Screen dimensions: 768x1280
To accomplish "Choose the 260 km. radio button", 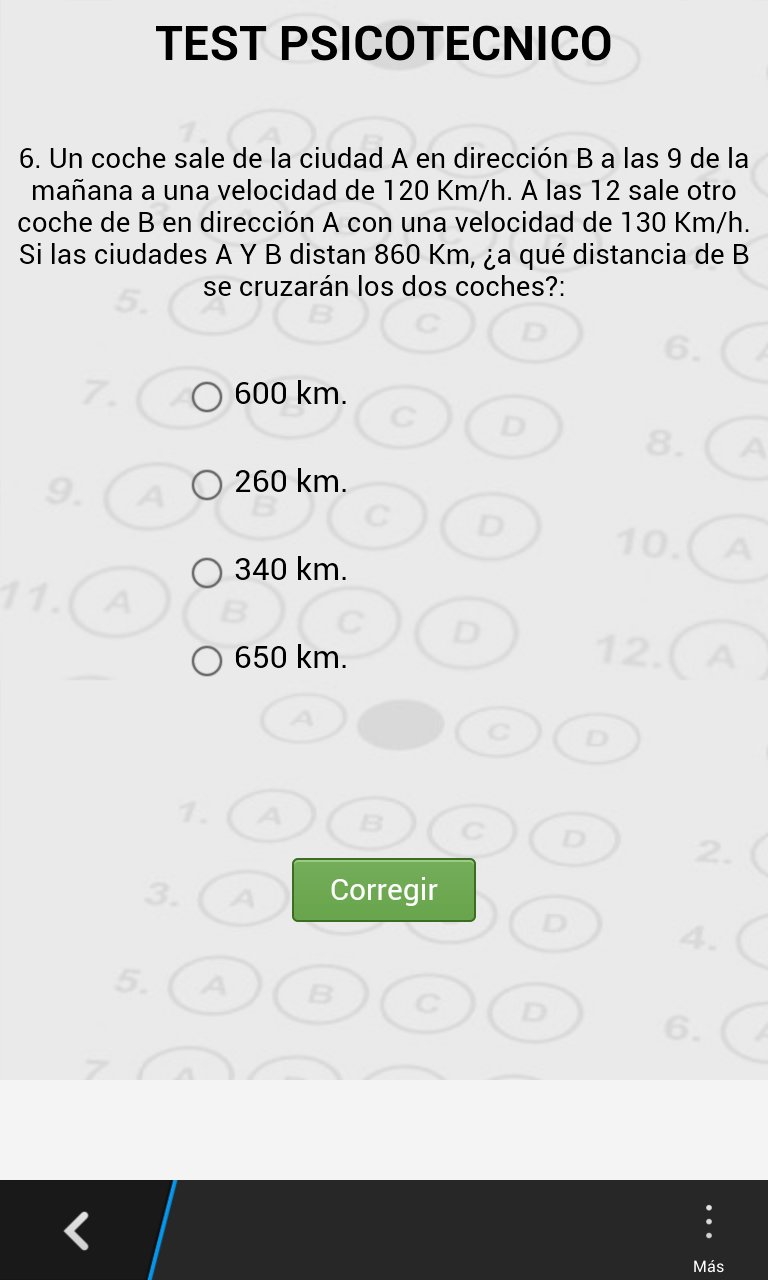I will pos(207,485).
